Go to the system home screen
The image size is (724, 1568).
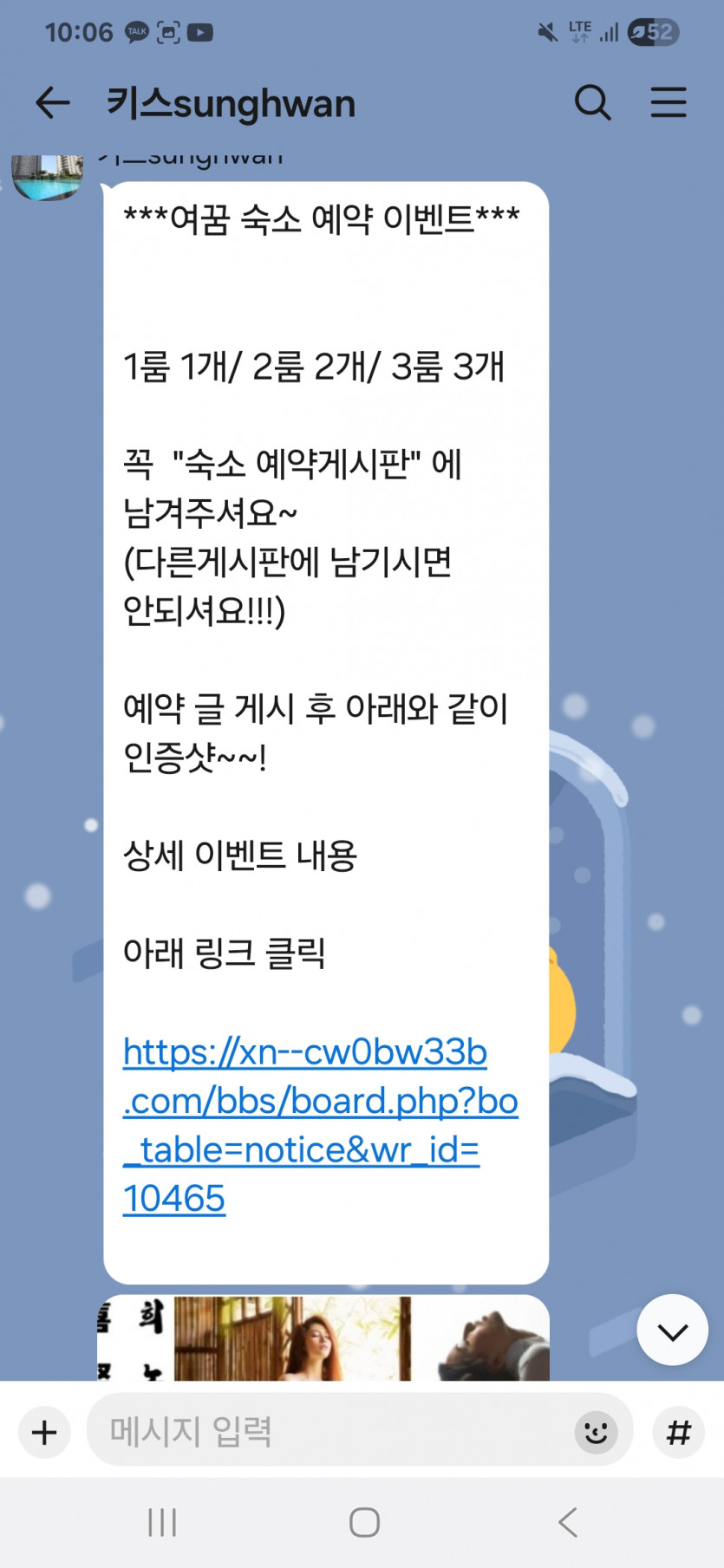pyautogui.click(x=364, y=1522)
